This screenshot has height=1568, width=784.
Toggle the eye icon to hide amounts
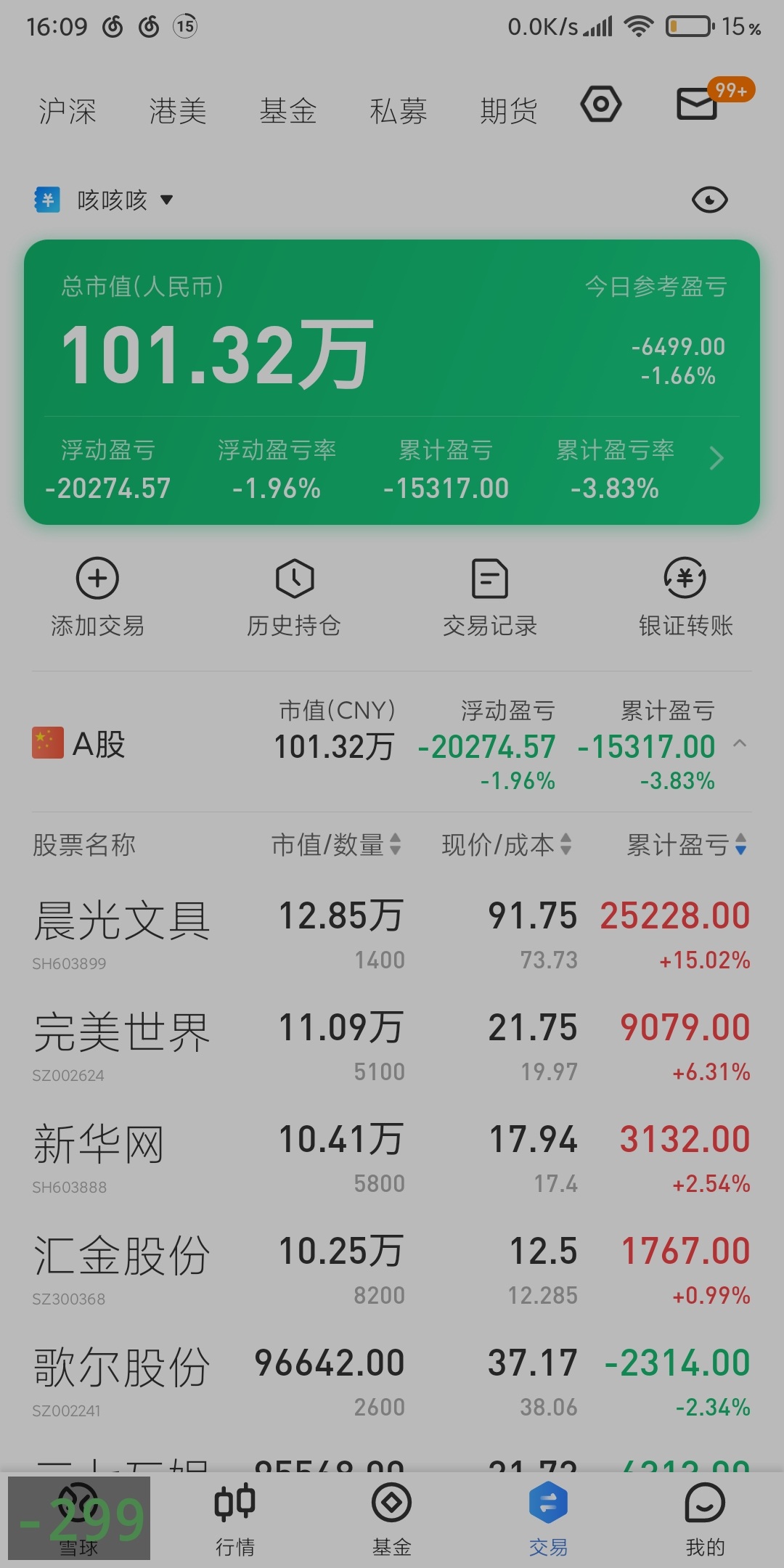pyautogui.click(x=709, y=200)
